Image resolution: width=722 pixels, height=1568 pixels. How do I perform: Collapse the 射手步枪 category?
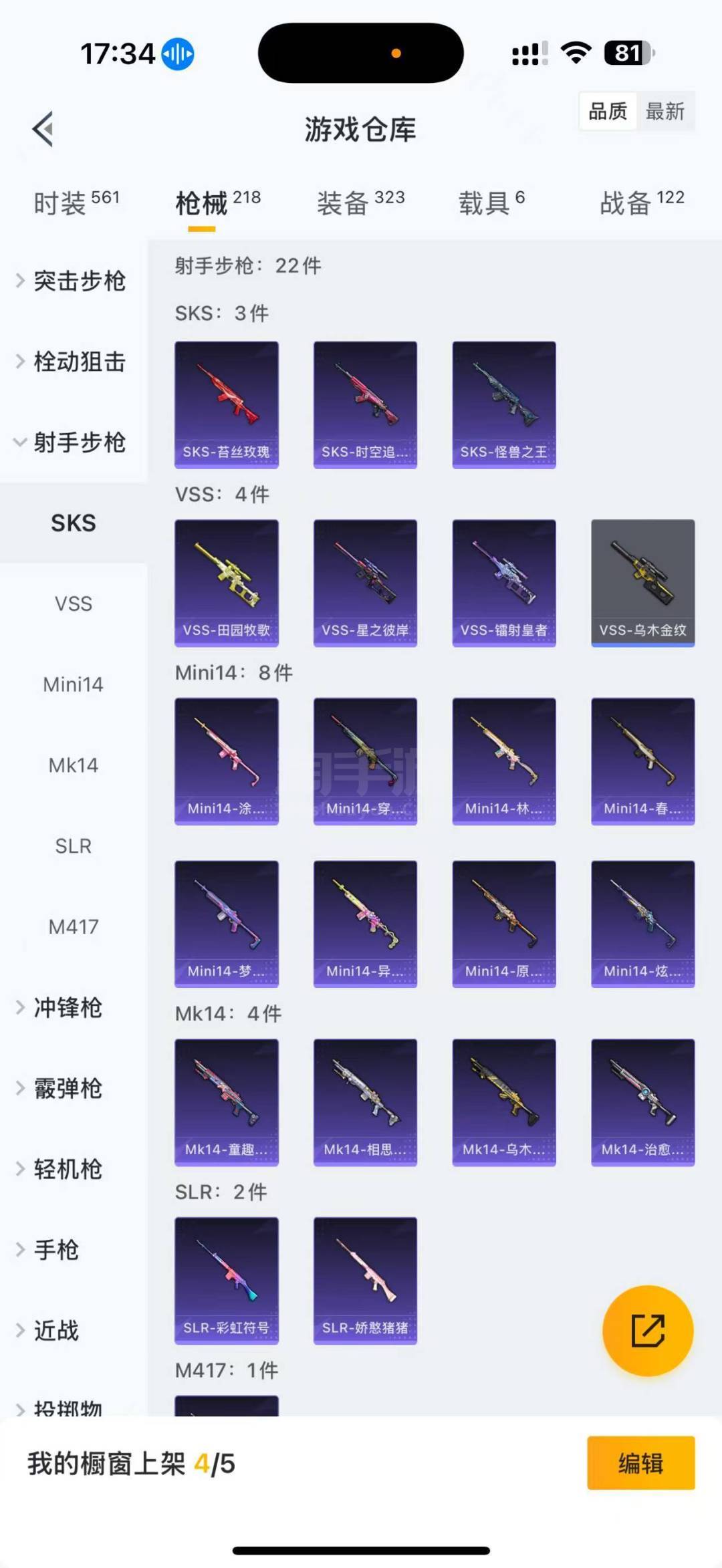pos(72,442)
